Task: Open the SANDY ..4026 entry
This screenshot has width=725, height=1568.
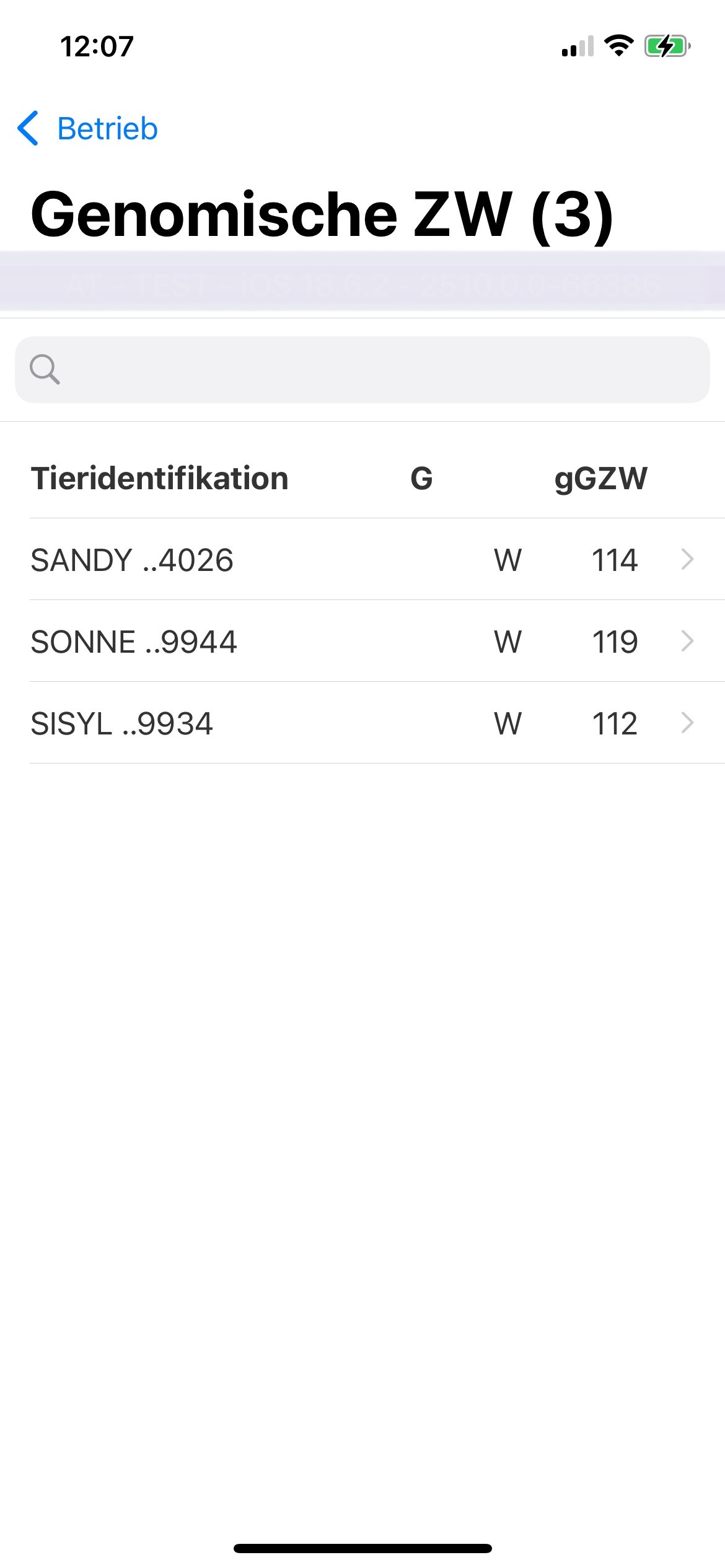Action: [x=362, y=559]
